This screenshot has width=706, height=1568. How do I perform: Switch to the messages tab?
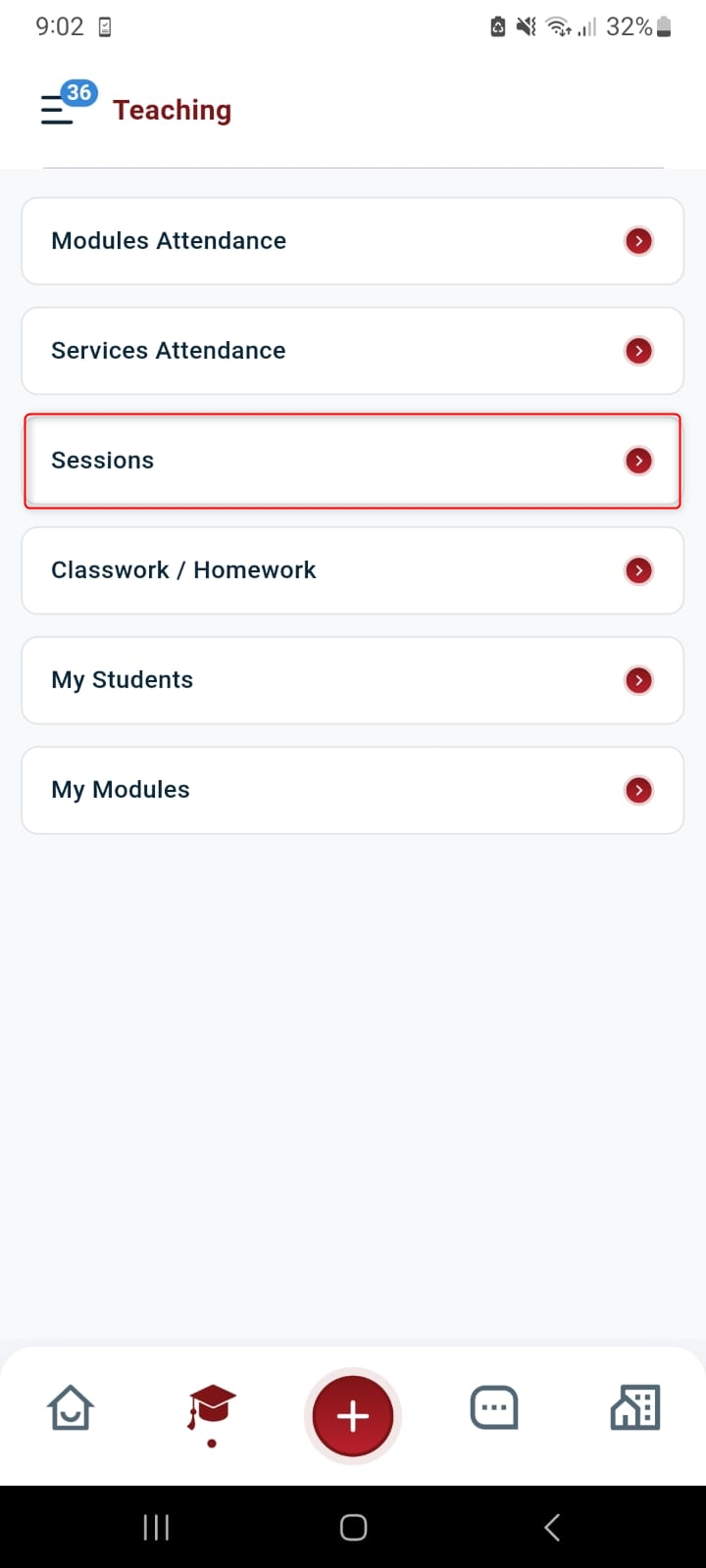click(494, 1408)
